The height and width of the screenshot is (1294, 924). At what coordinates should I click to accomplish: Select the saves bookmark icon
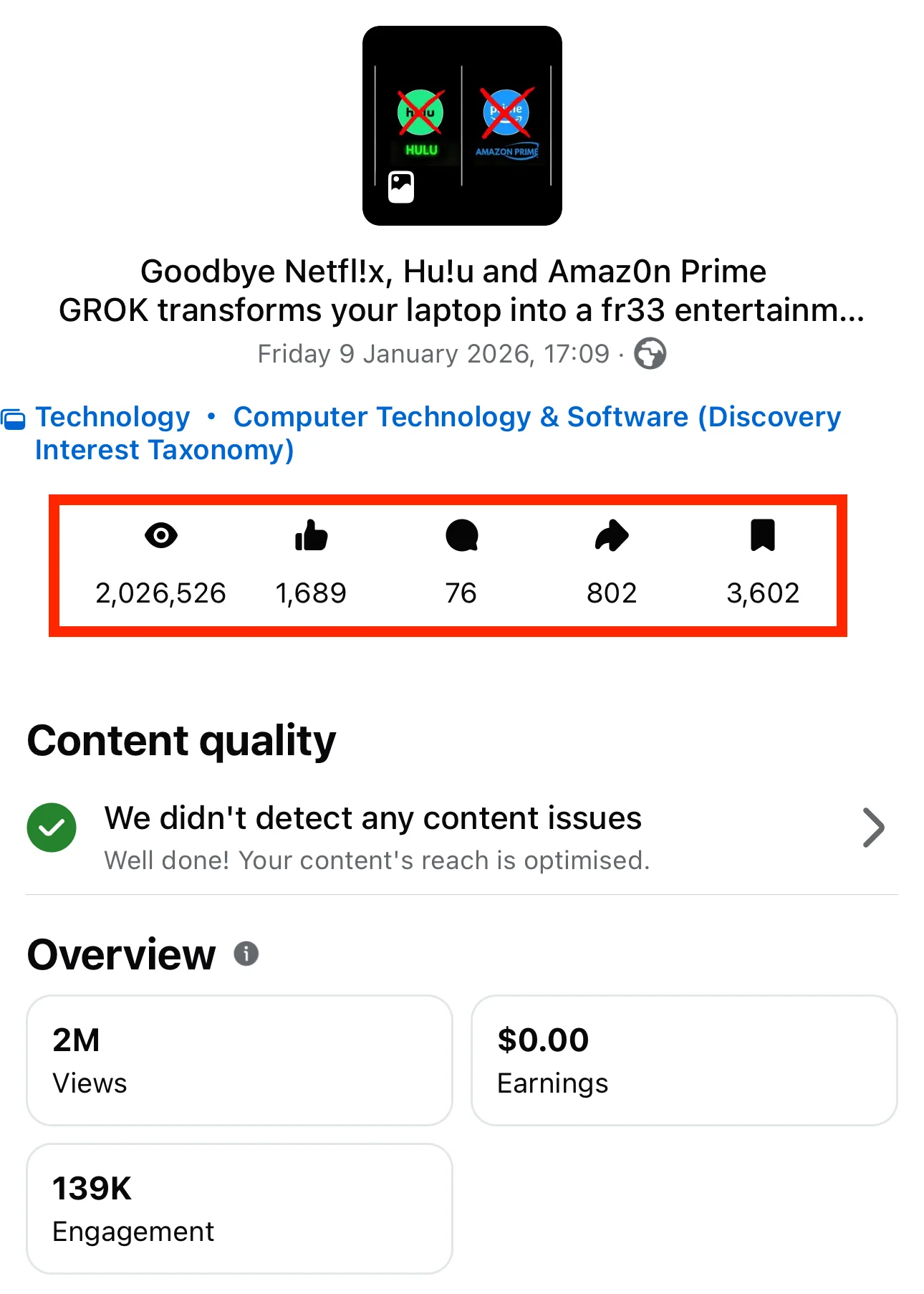(x=764, y=536)
